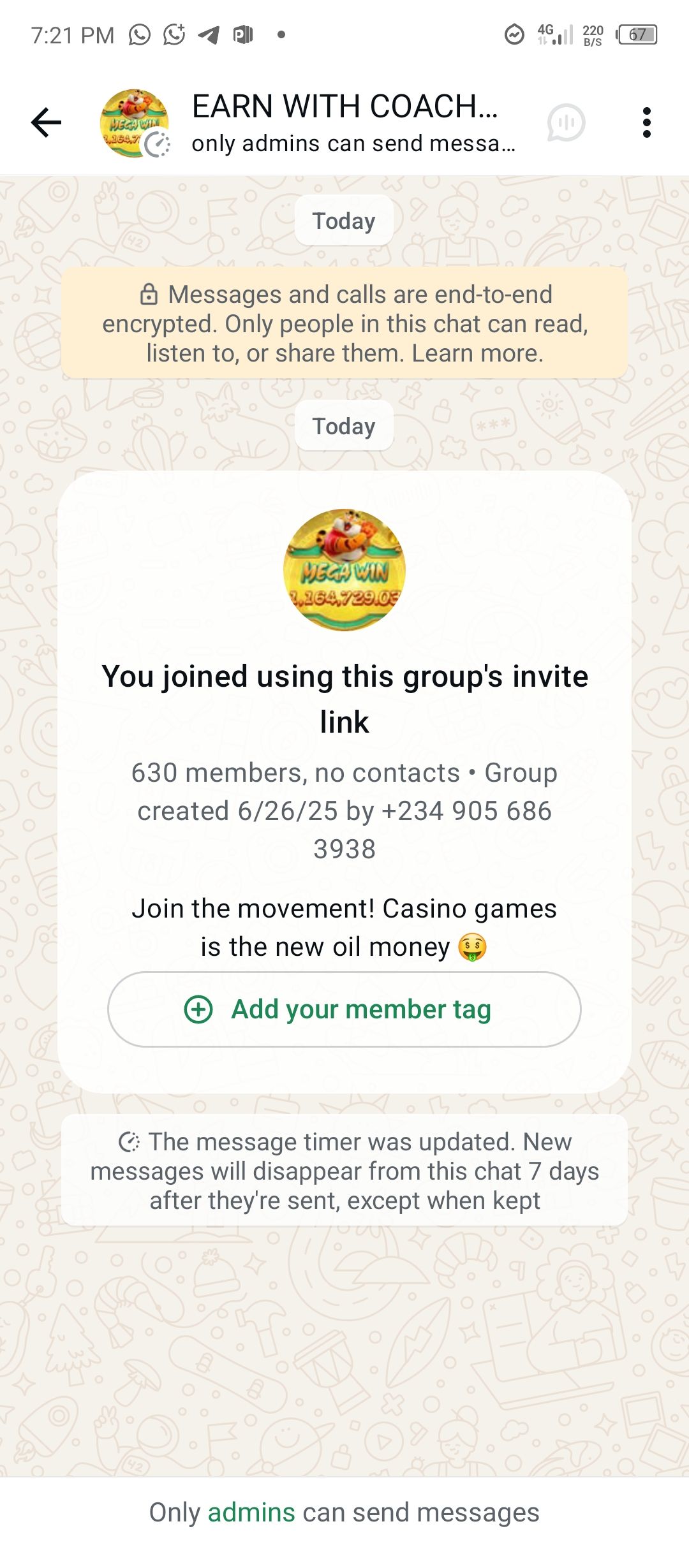Tap the admins link at the bottom
The width and height of the screenshot is (689, 1568).
coord(251,1513)
